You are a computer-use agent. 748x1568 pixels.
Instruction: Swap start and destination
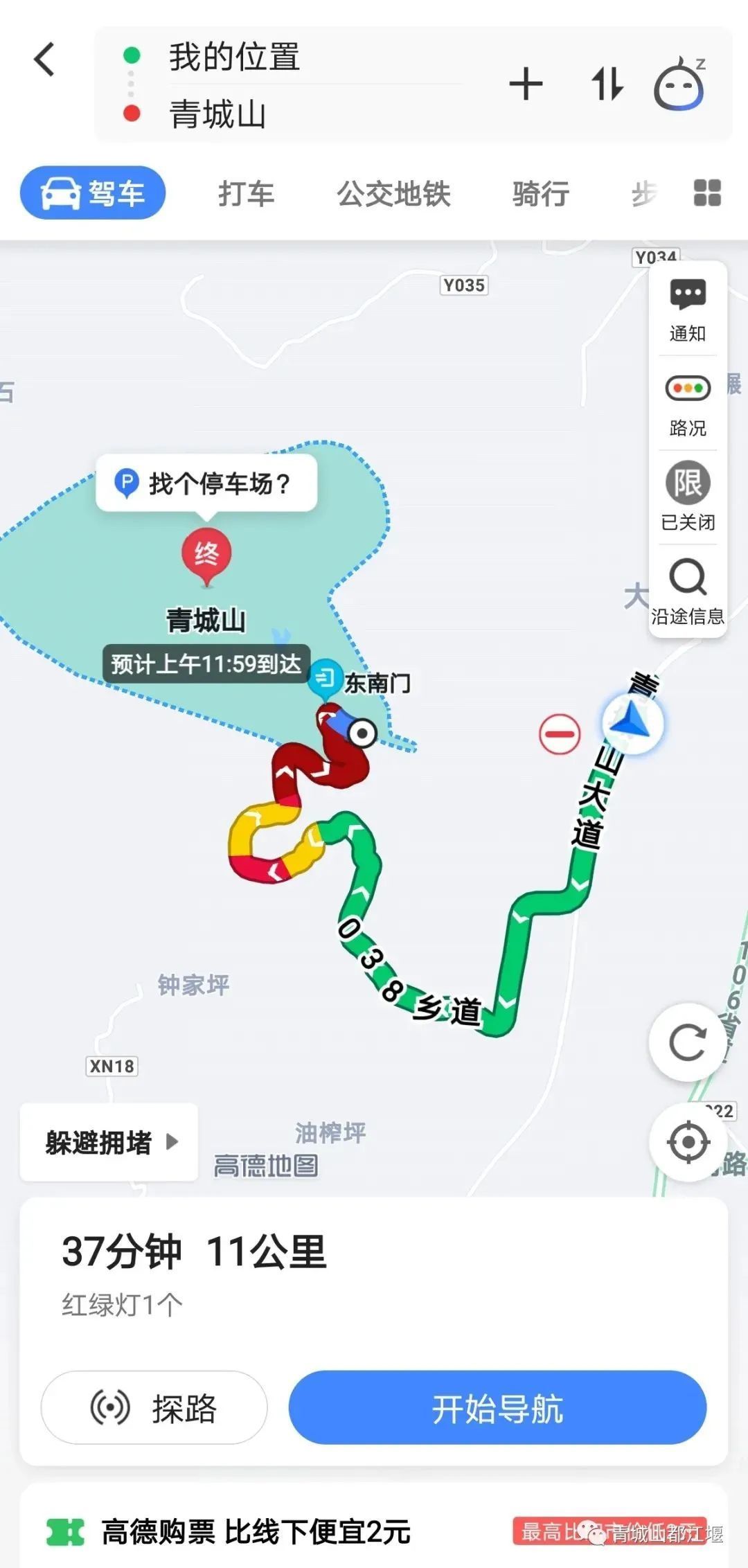click(x=607, y=84)
